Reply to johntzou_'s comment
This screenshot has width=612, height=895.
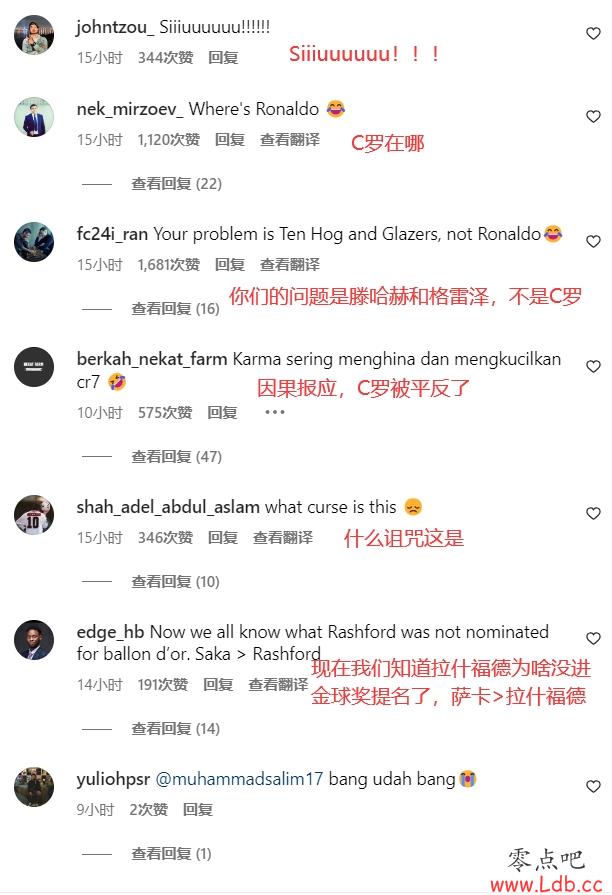[223, 58]
